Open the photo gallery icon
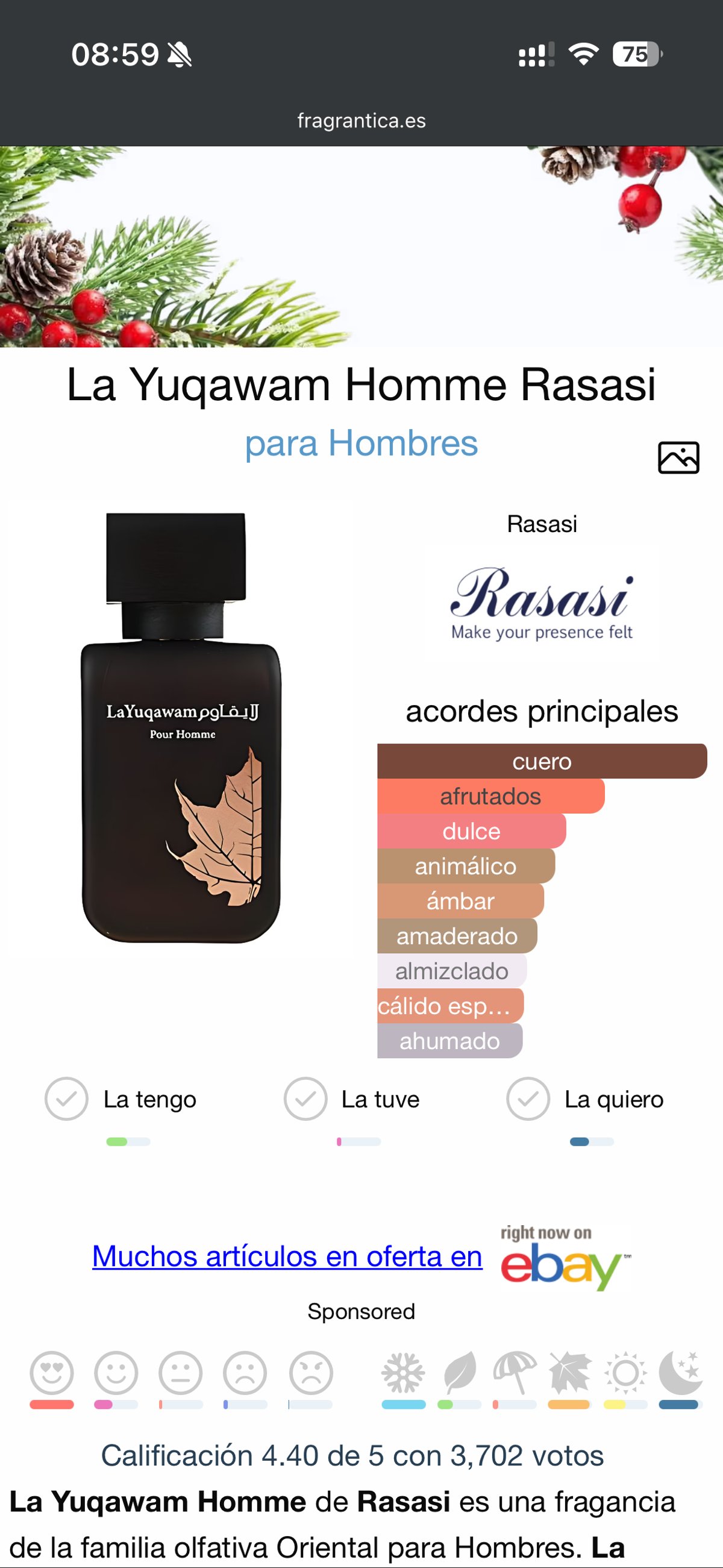The height and width of the screenshot is (1568, 723). point(678,457)
